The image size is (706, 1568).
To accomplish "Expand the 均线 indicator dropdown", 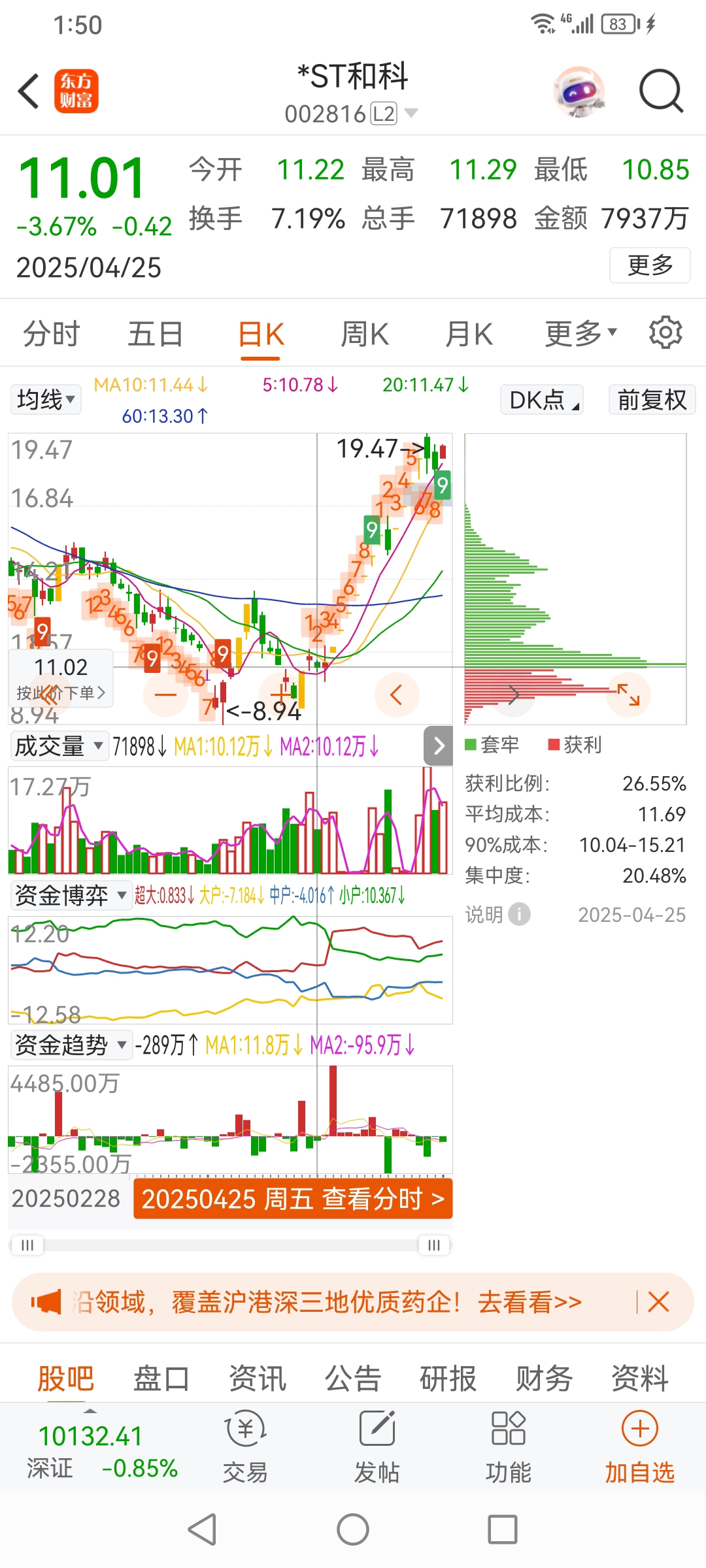I will coord(46,399).
